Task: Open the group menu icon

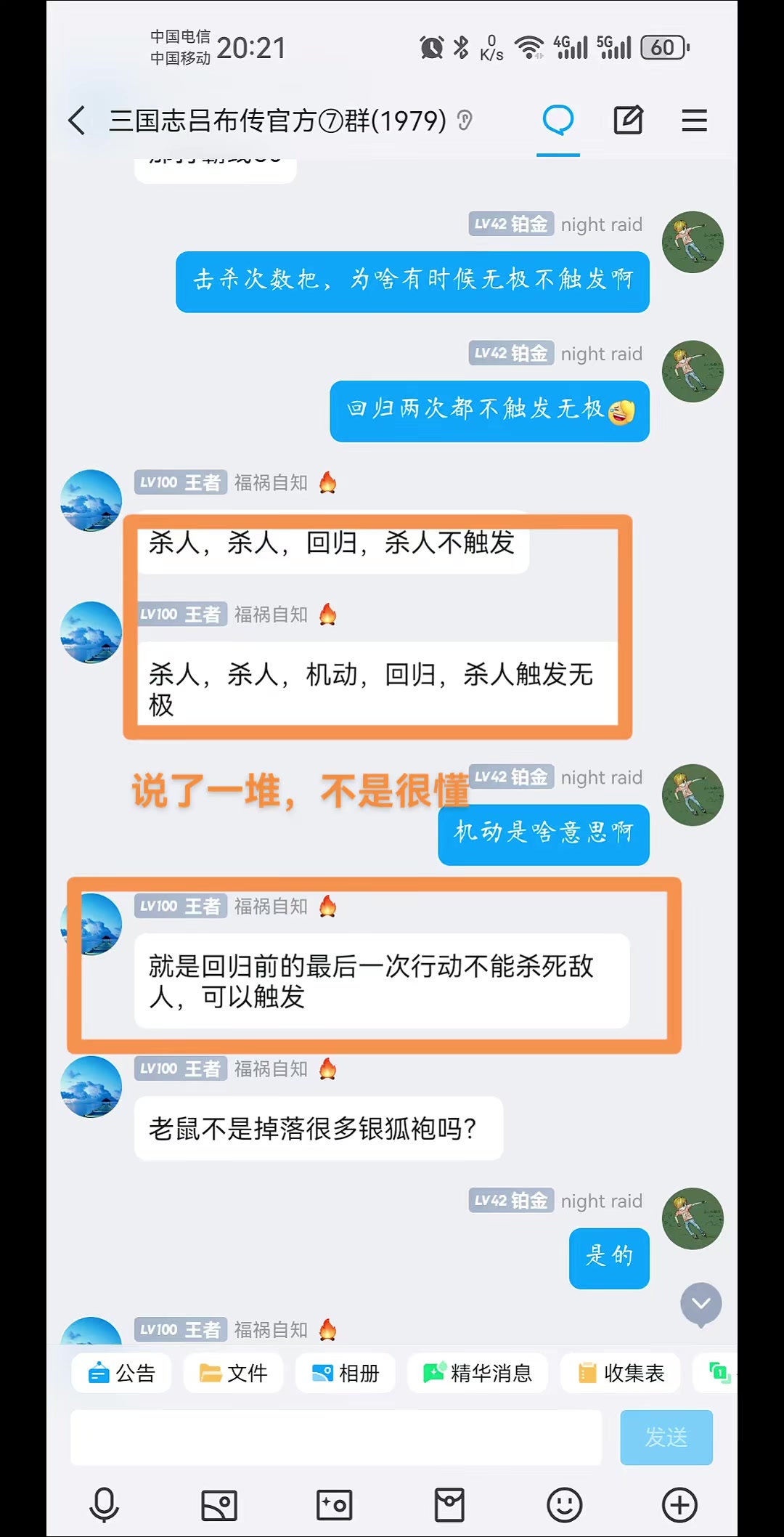Action: pyautogui.click(x=695, y=121)
